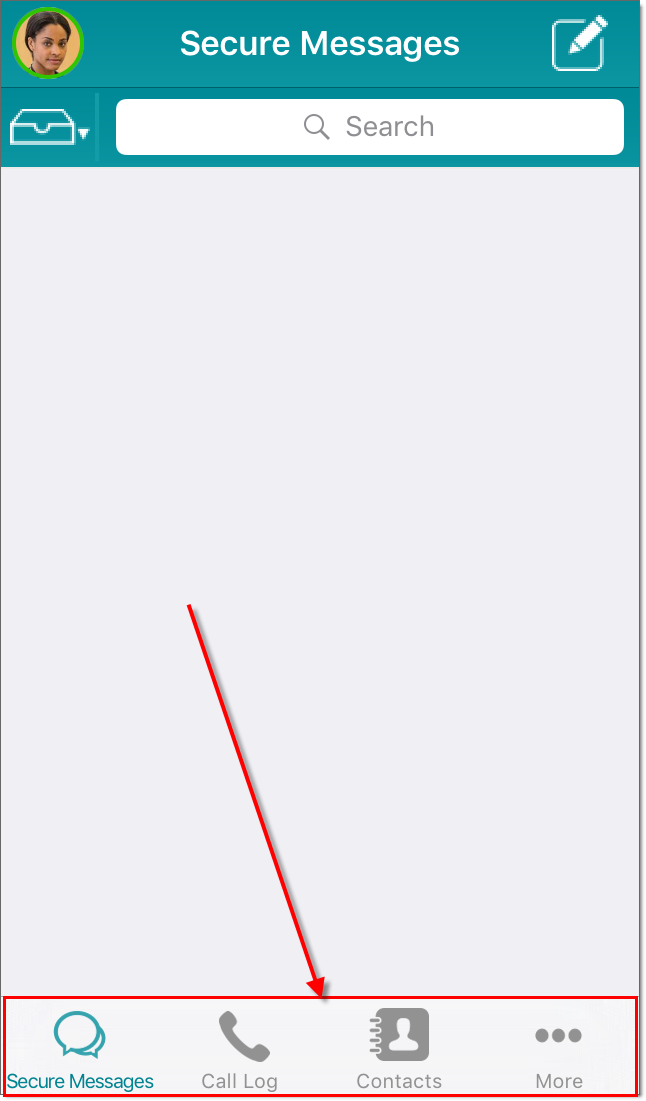The image size is (646, 1101).
Task: Open the profile avatar
Action: pos(48,43)
